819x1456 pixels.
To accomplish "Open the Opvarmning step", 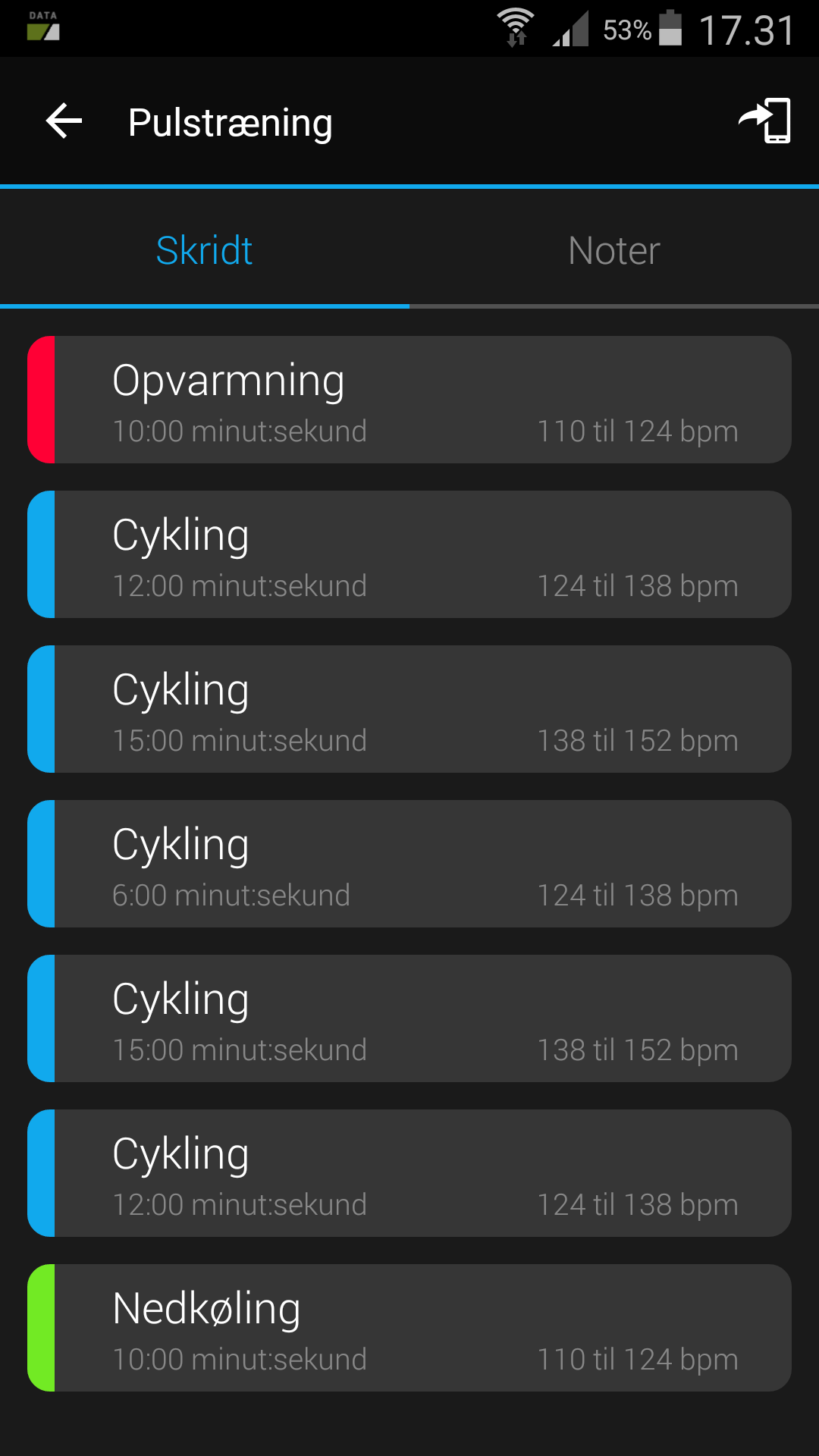I will coord(409,400).
